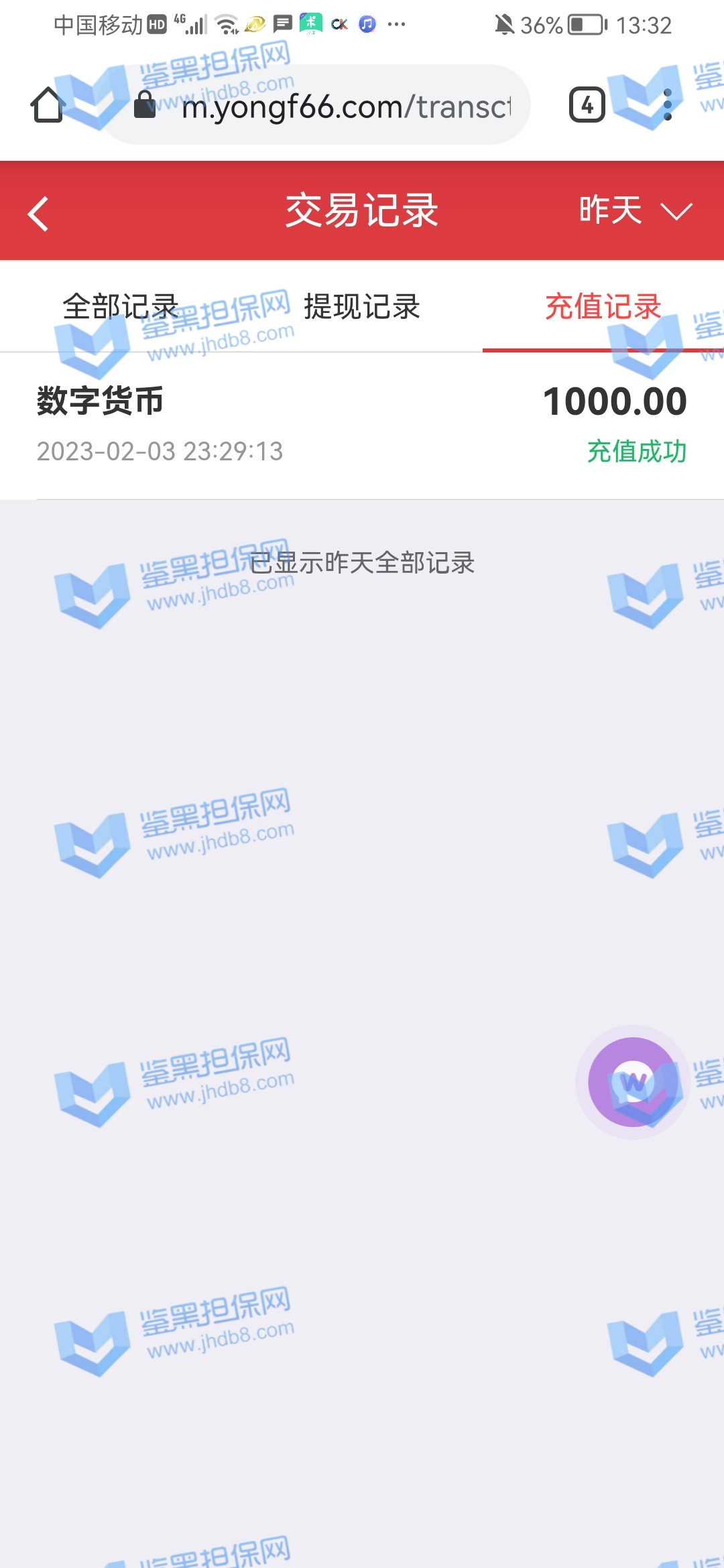Tap the browser home icon
The image size is (724, 1568).
[48, 105]
